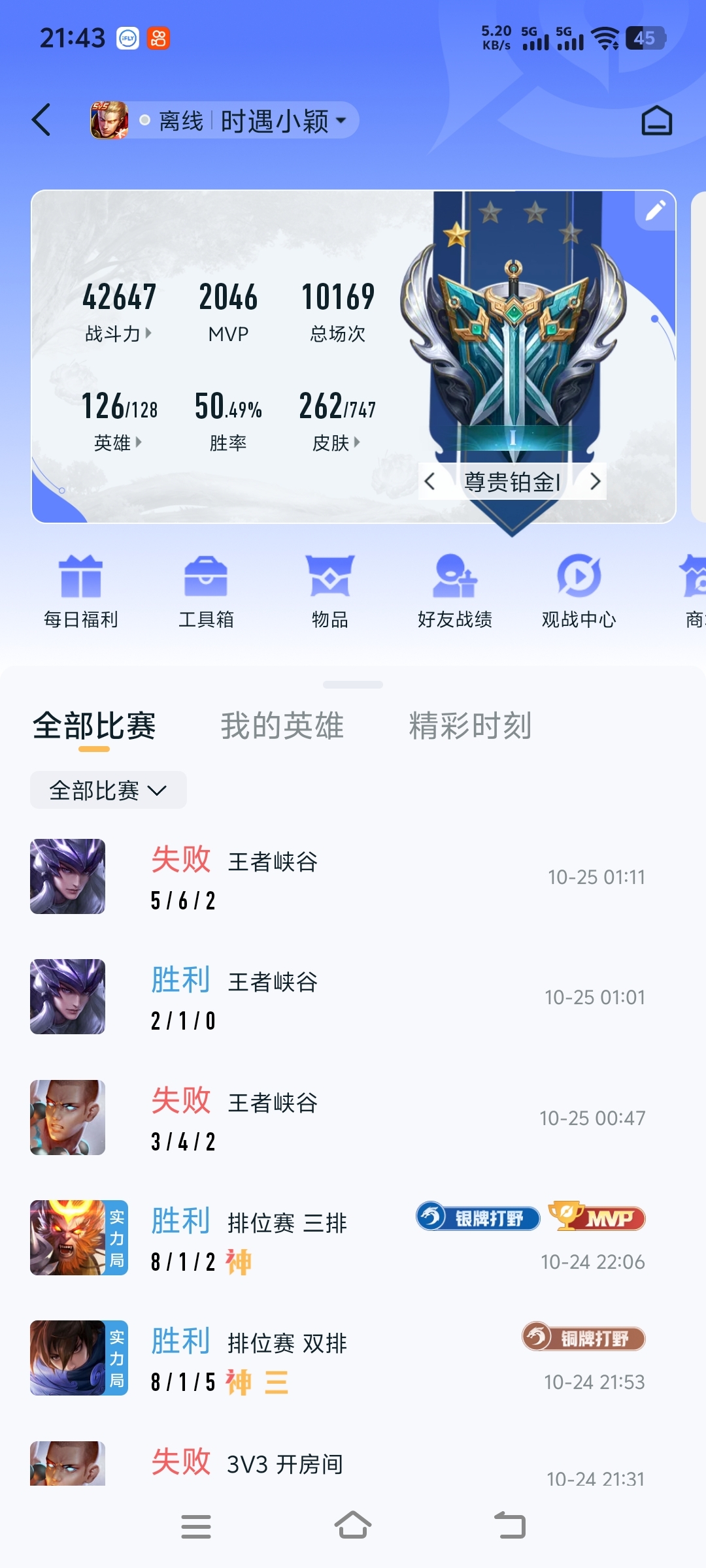Tap the back arrow at top left

coord(41,120)
